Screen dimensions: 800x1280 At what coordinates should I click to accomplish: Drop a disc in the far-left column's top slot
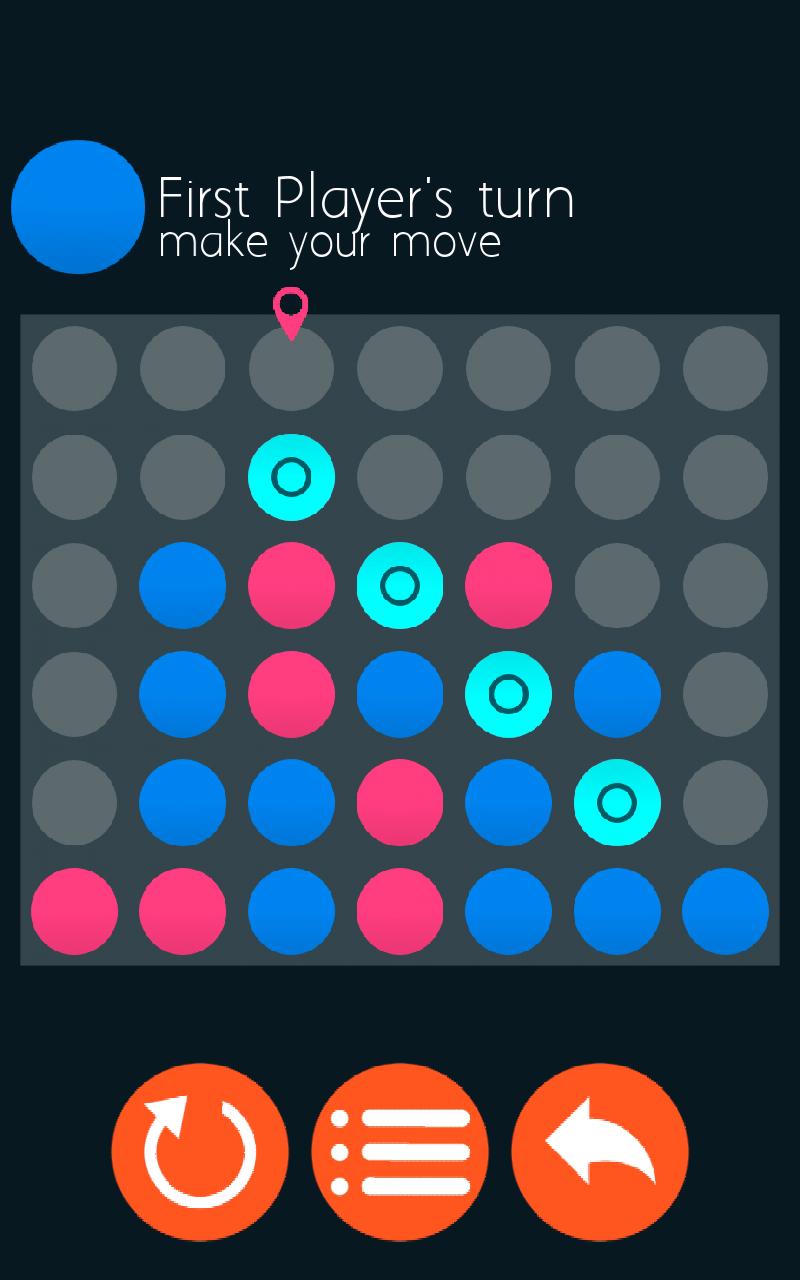pos(74,368)
